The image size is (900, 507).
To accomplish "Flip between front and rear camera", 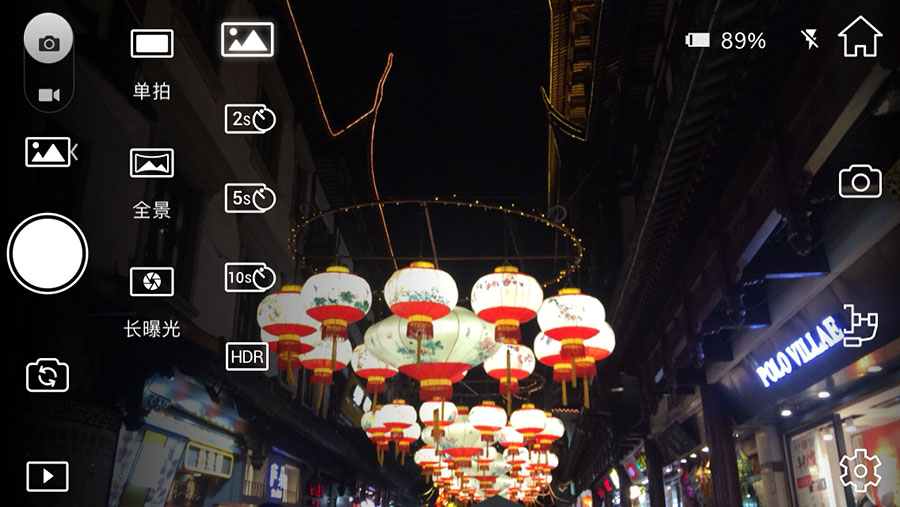I will pos(47,376).
